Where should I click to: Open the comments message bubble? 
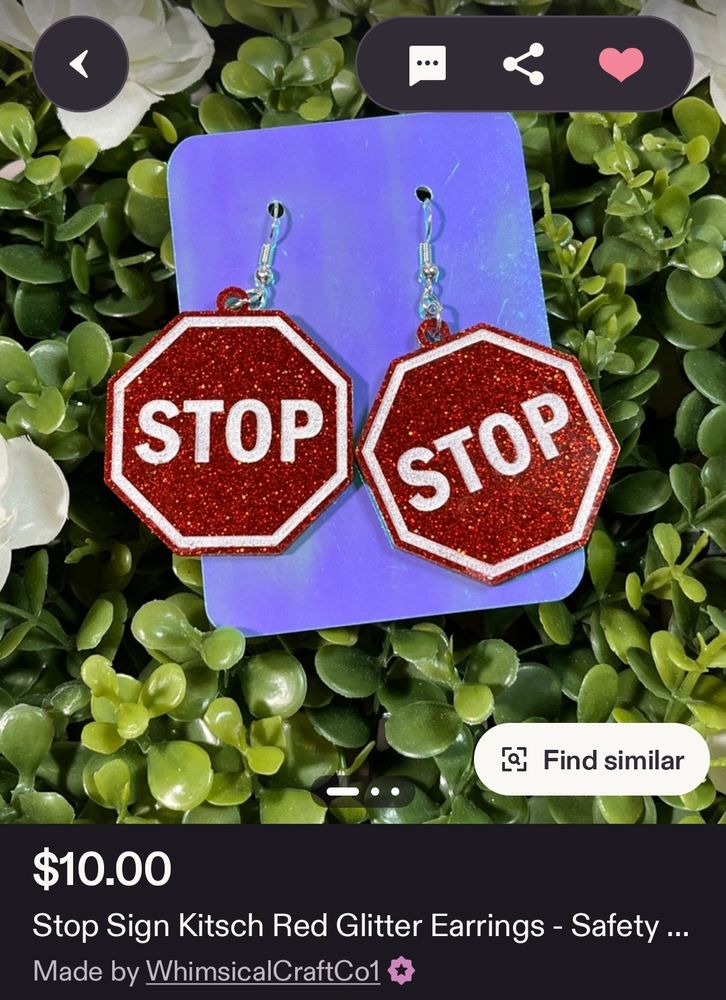[x=426, y=62]
